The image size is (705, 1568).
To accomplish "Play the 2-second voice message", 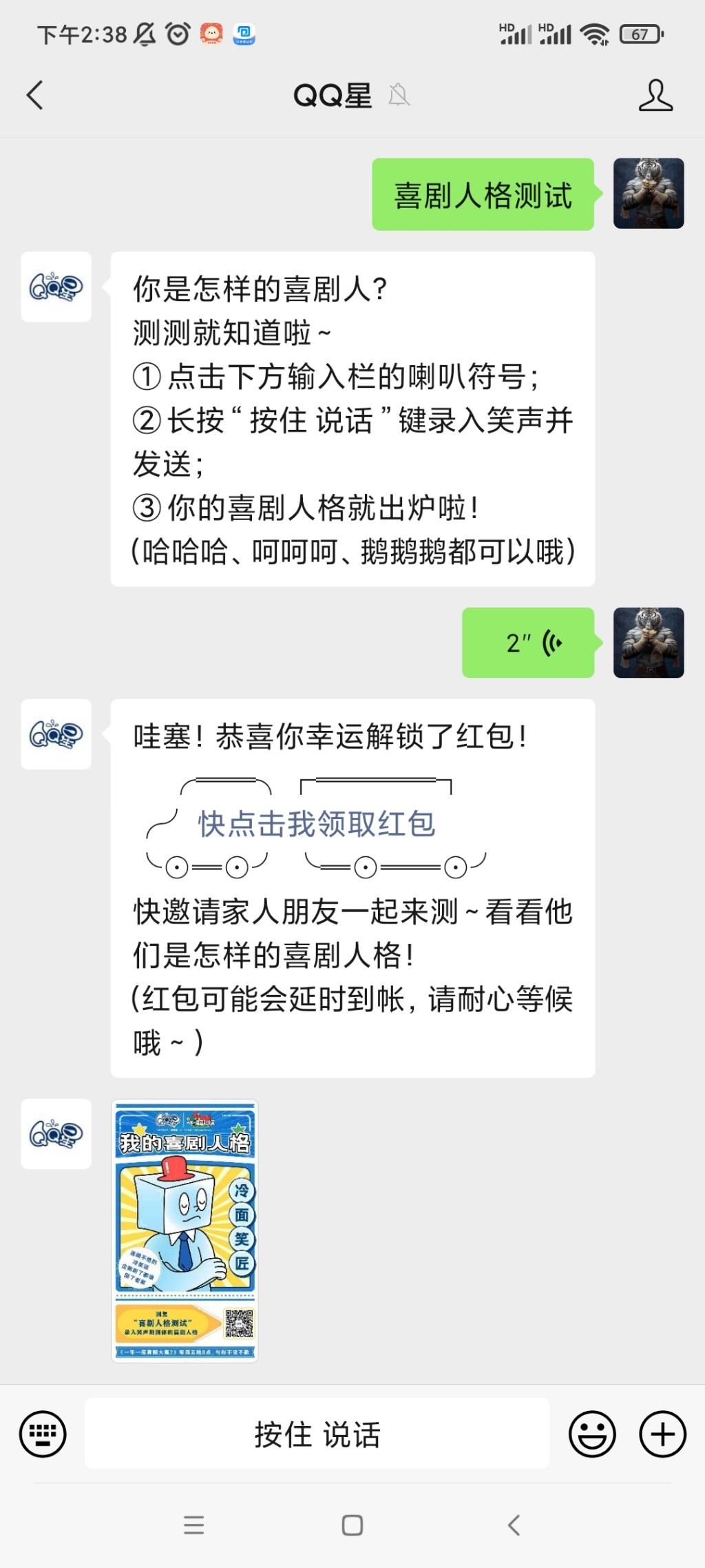I will (x=528, y=643).
